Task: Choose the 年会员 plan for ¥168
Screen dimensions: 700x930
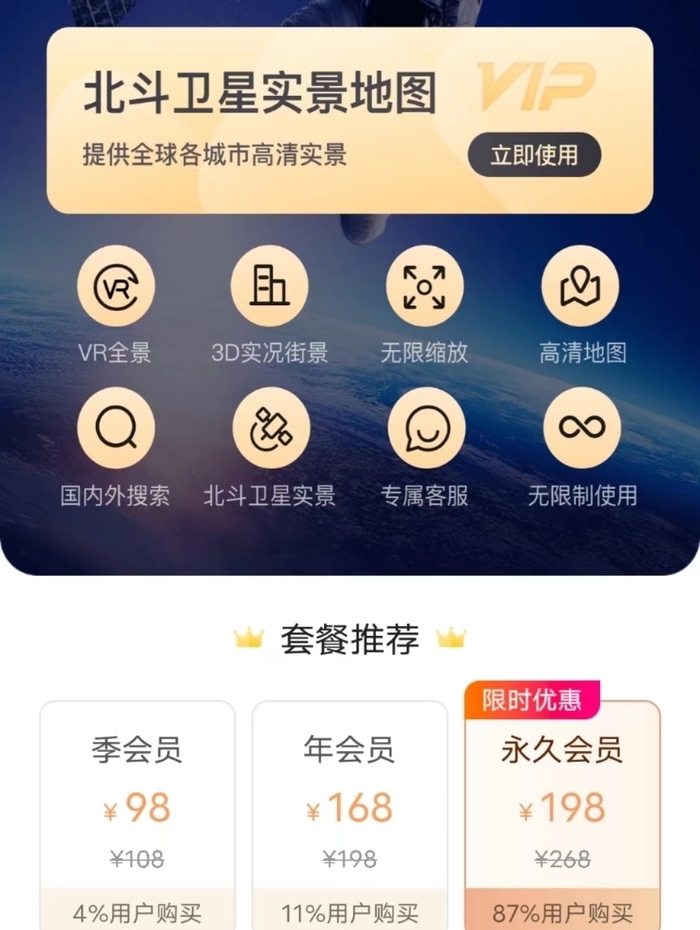Action: click(349, 810)
